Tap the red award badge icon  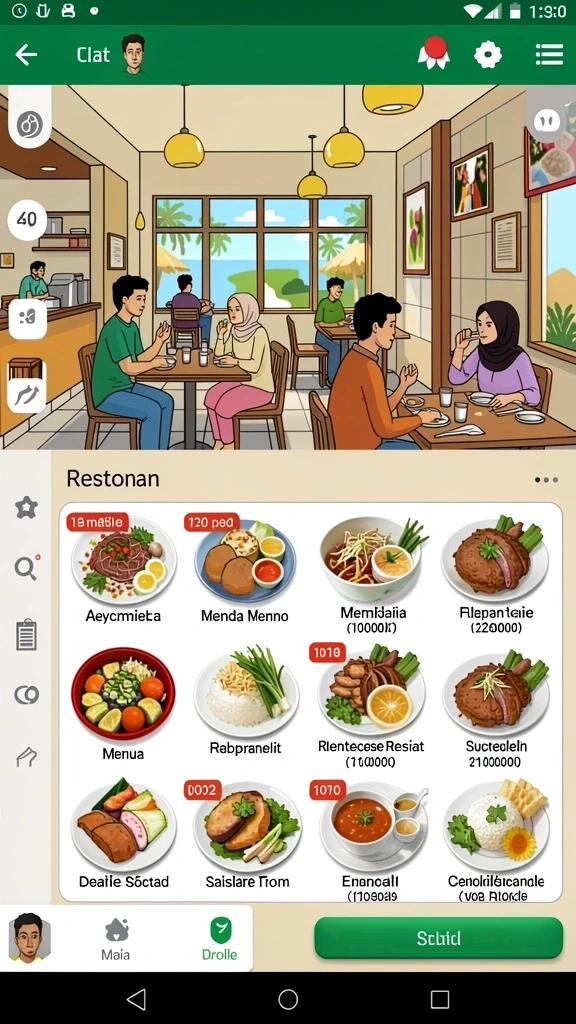point(434,53)
